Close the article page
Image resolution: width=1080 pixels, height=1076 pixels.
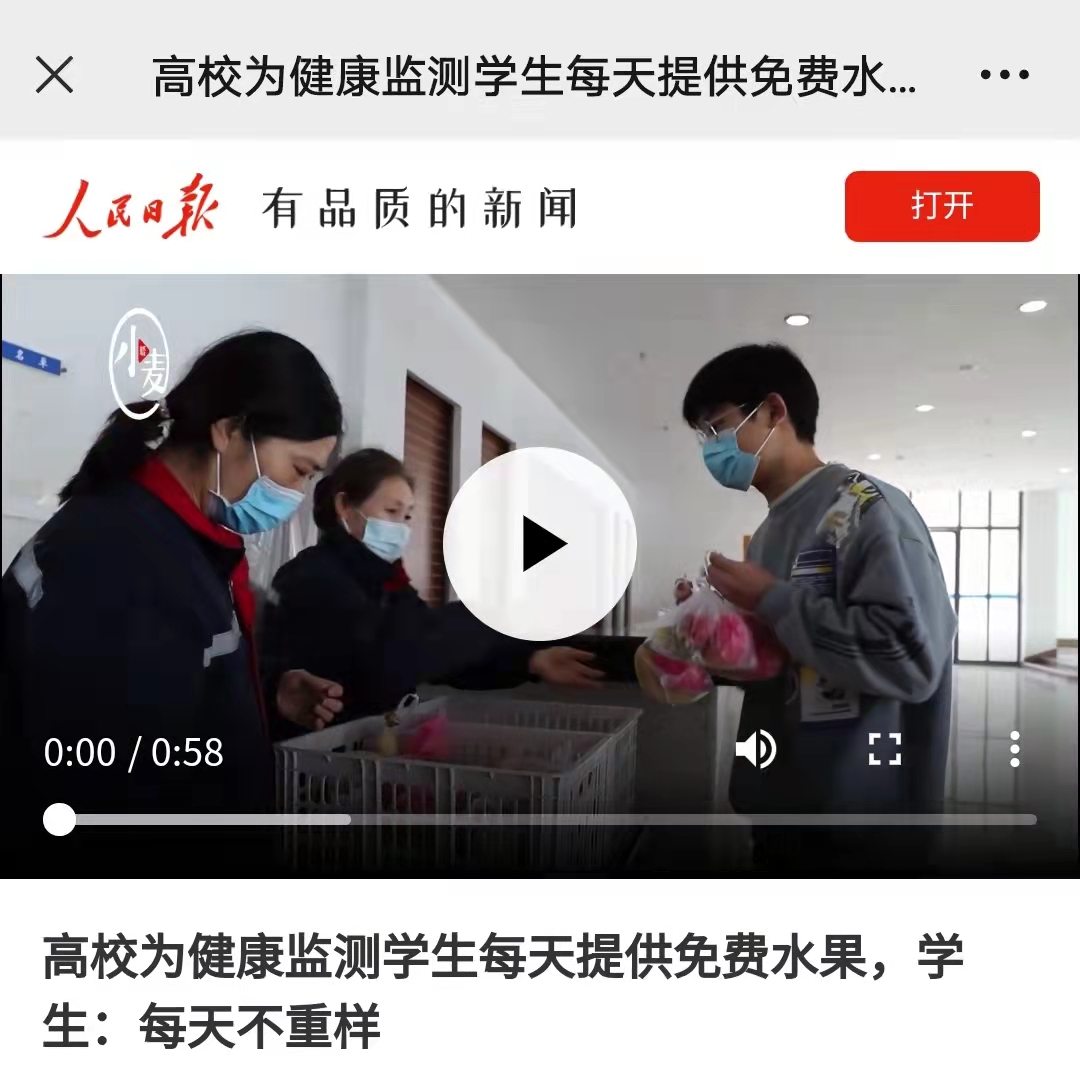(54, 75)
